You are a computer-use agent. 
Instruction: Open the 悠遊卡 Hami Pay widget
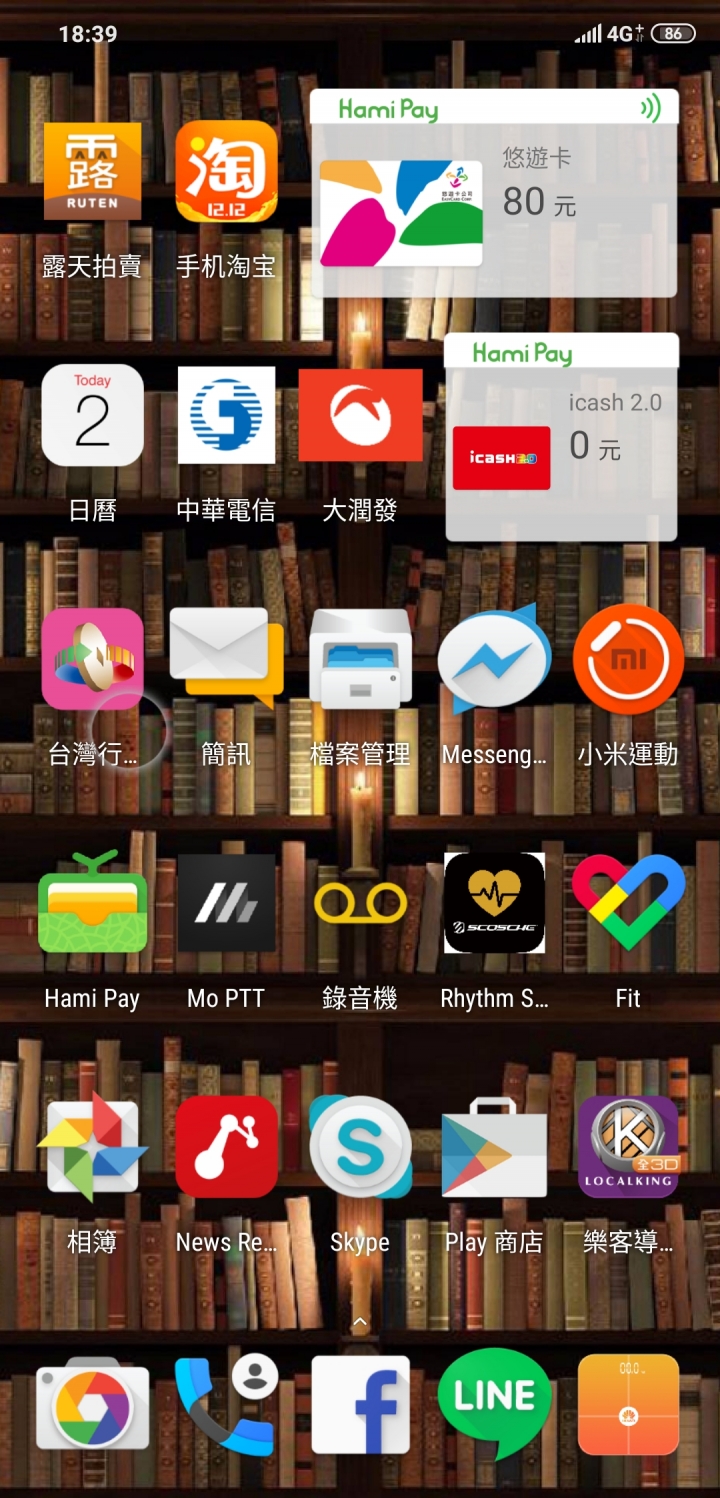pyautogui.click(x=494, y=195)
